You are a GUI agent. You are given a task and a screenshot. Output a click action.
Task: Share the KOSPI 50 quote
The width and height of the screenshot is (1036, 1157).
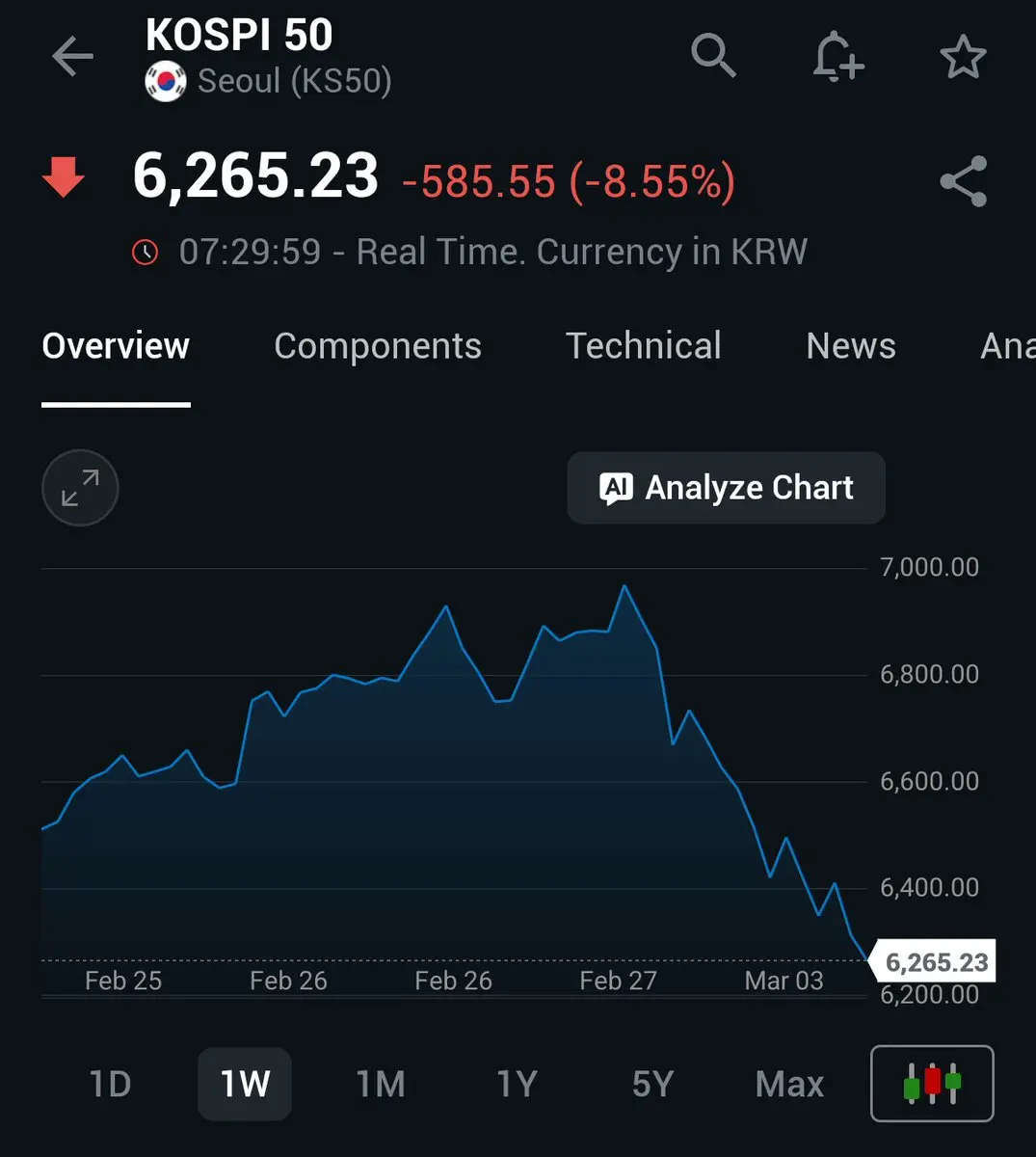click(x=963, y=181)
